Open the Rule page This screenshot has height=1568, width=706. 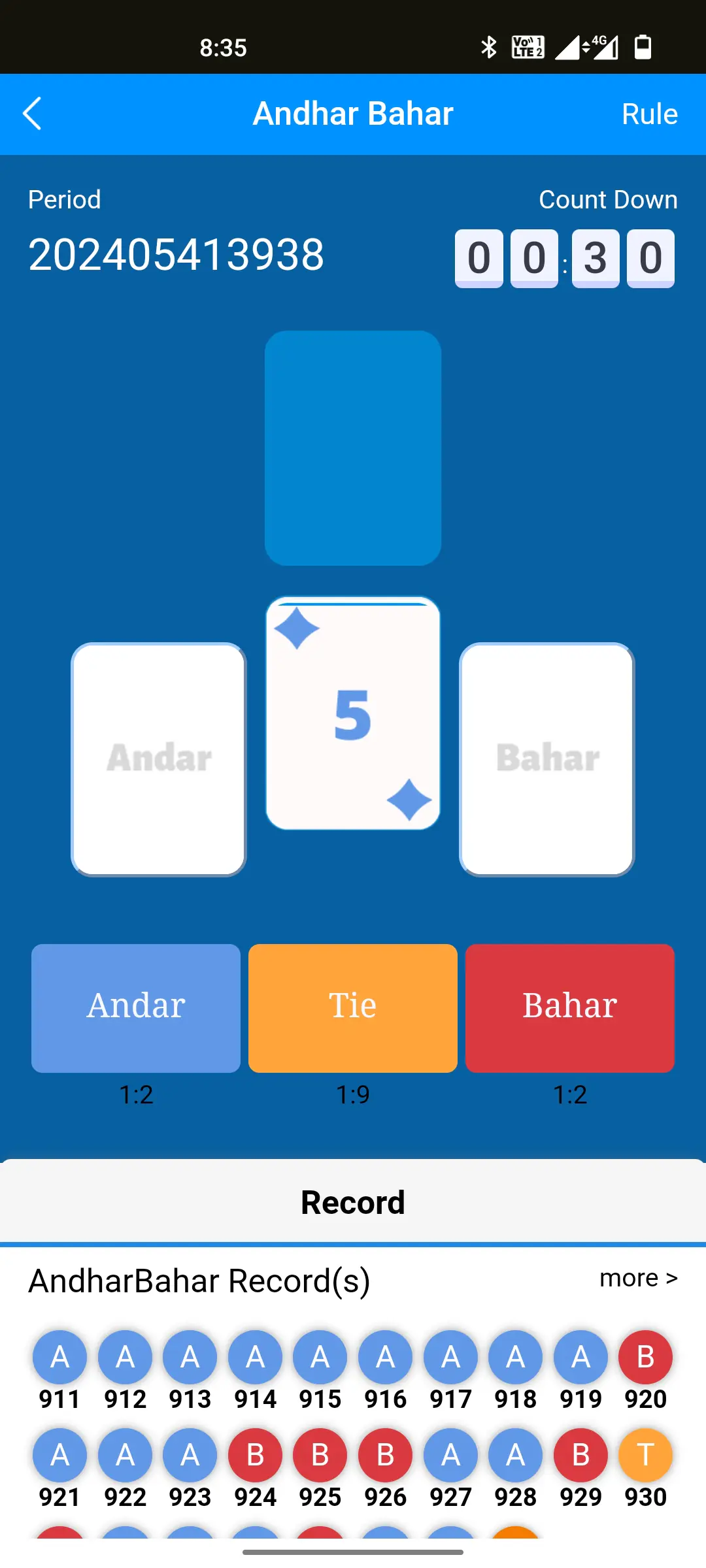pos(649,114)
